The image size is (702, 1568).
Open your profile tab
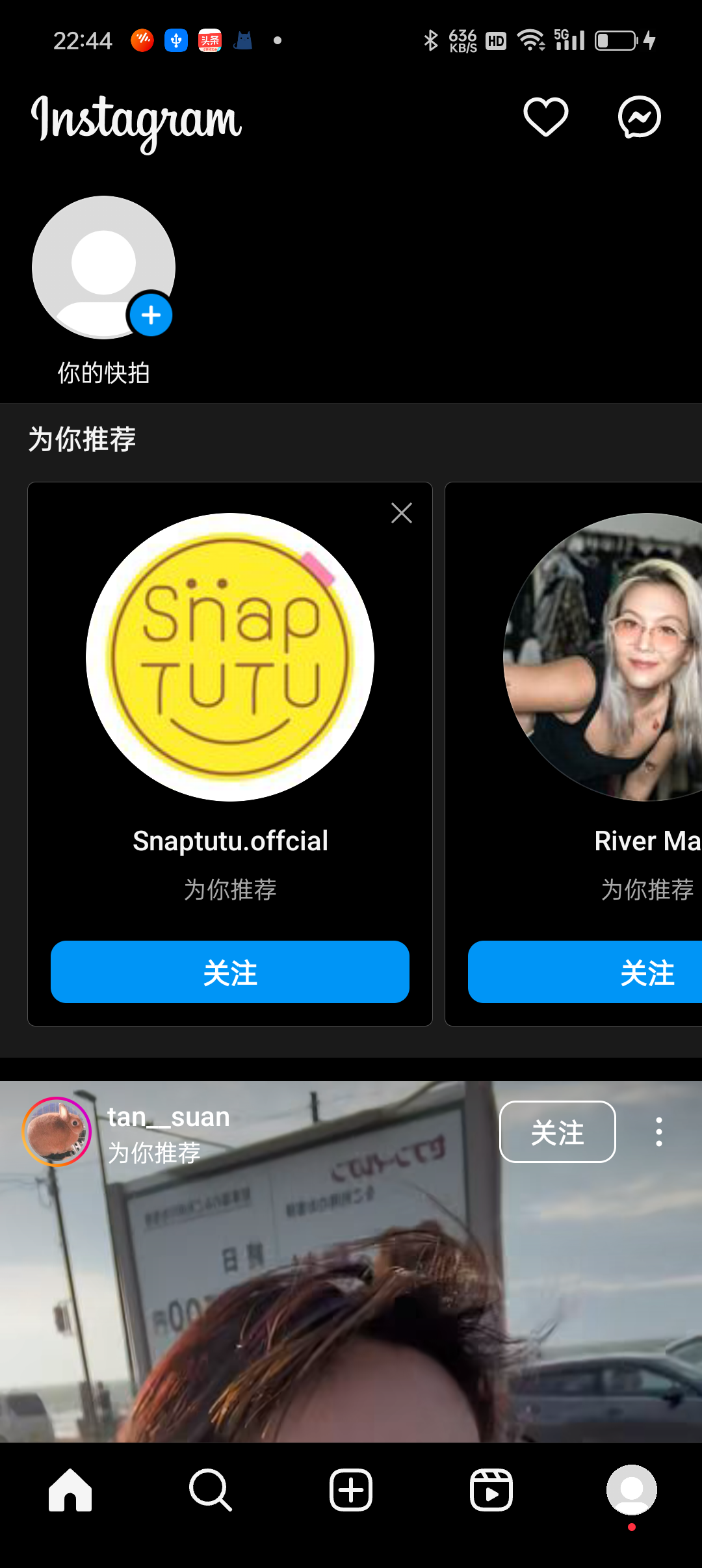[631, 1489]
